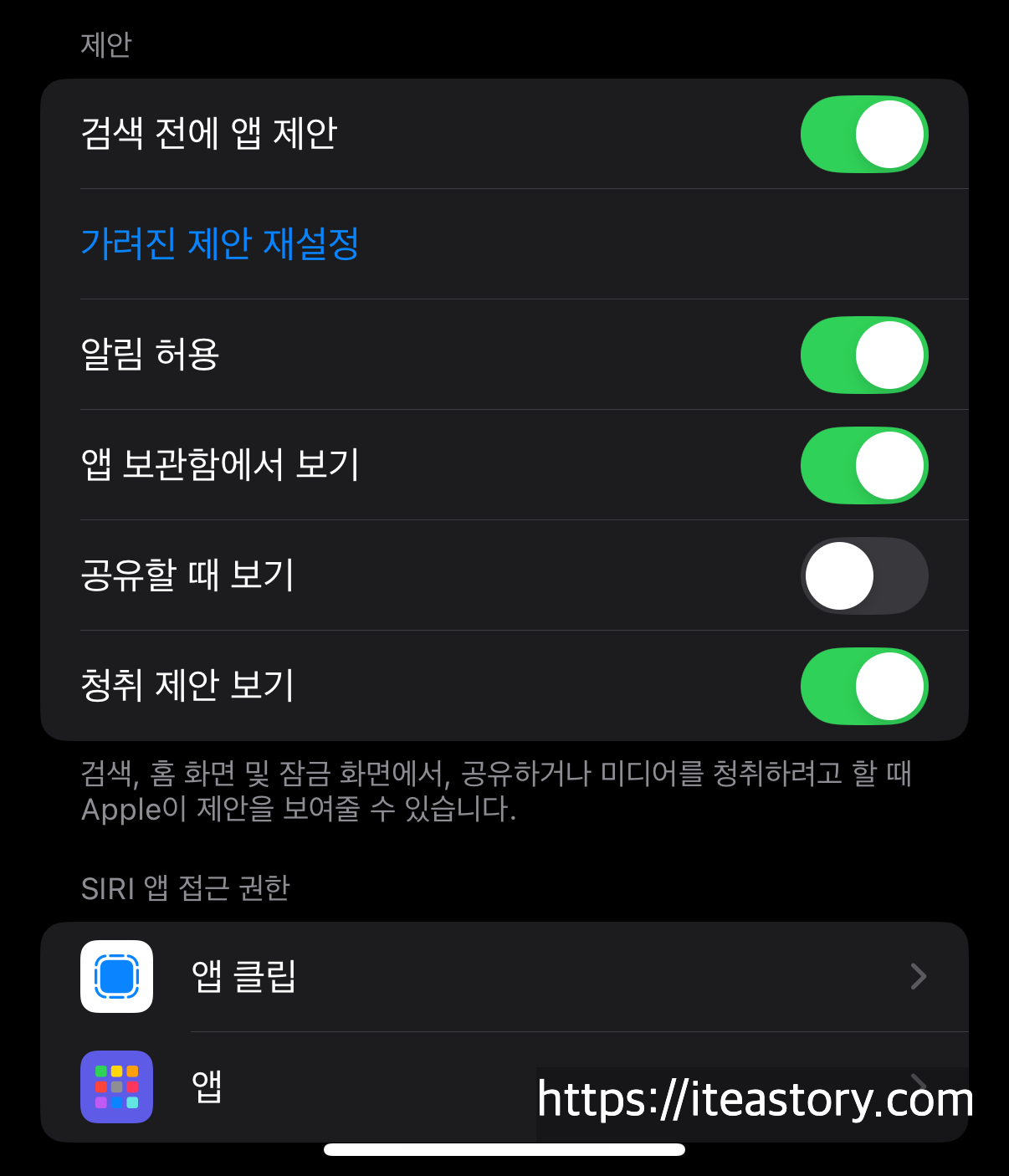Tap 가려진 제안 재설정 link
Image resolution: width=1009 pixels, height=1176 pixels.
point(219,243)
